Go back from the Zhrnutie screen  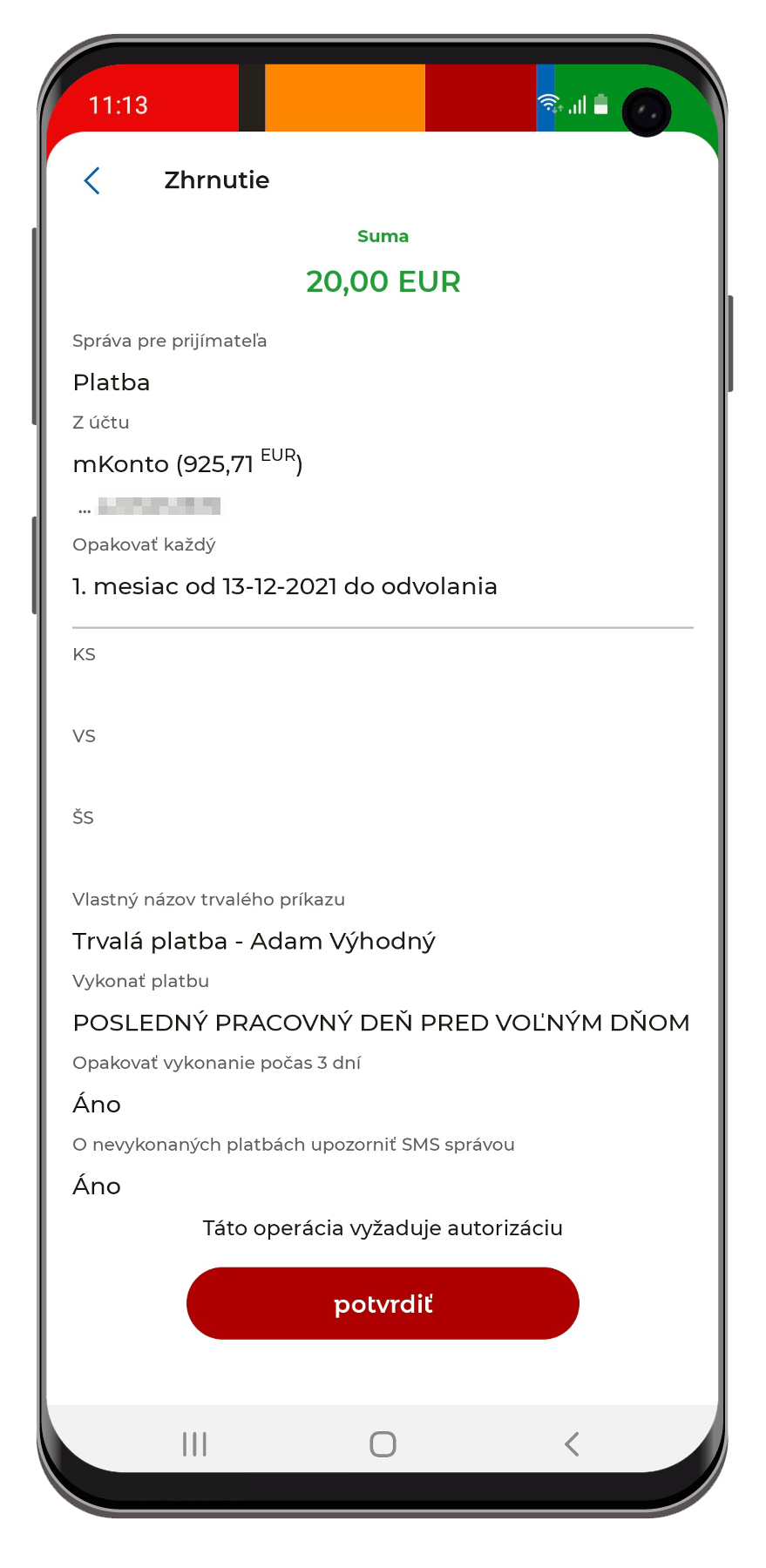pos(92,180)
